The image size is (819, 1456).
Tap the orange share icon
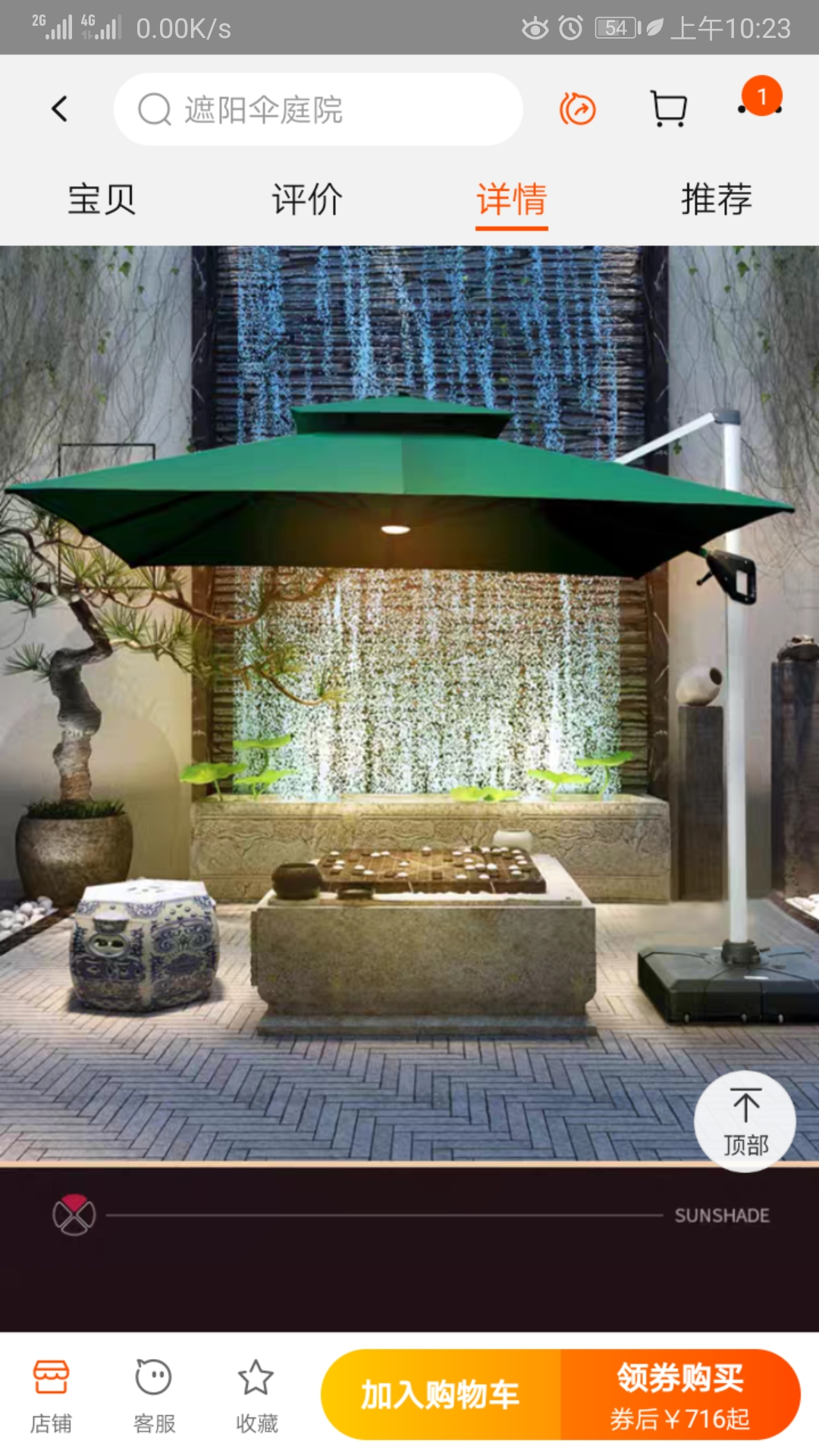tap(578, 109)
